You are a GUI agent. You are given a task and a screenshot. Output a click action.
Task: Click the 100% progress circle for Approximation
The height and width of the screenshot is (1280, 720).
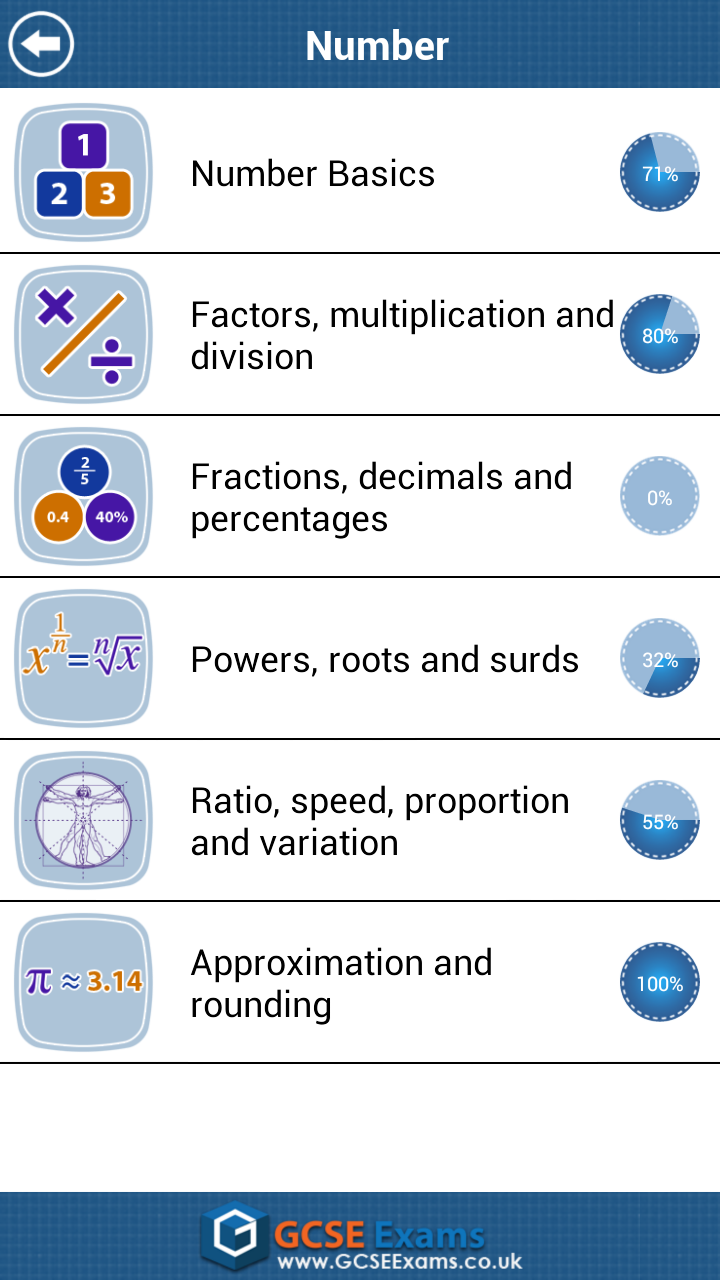point(659,981)
